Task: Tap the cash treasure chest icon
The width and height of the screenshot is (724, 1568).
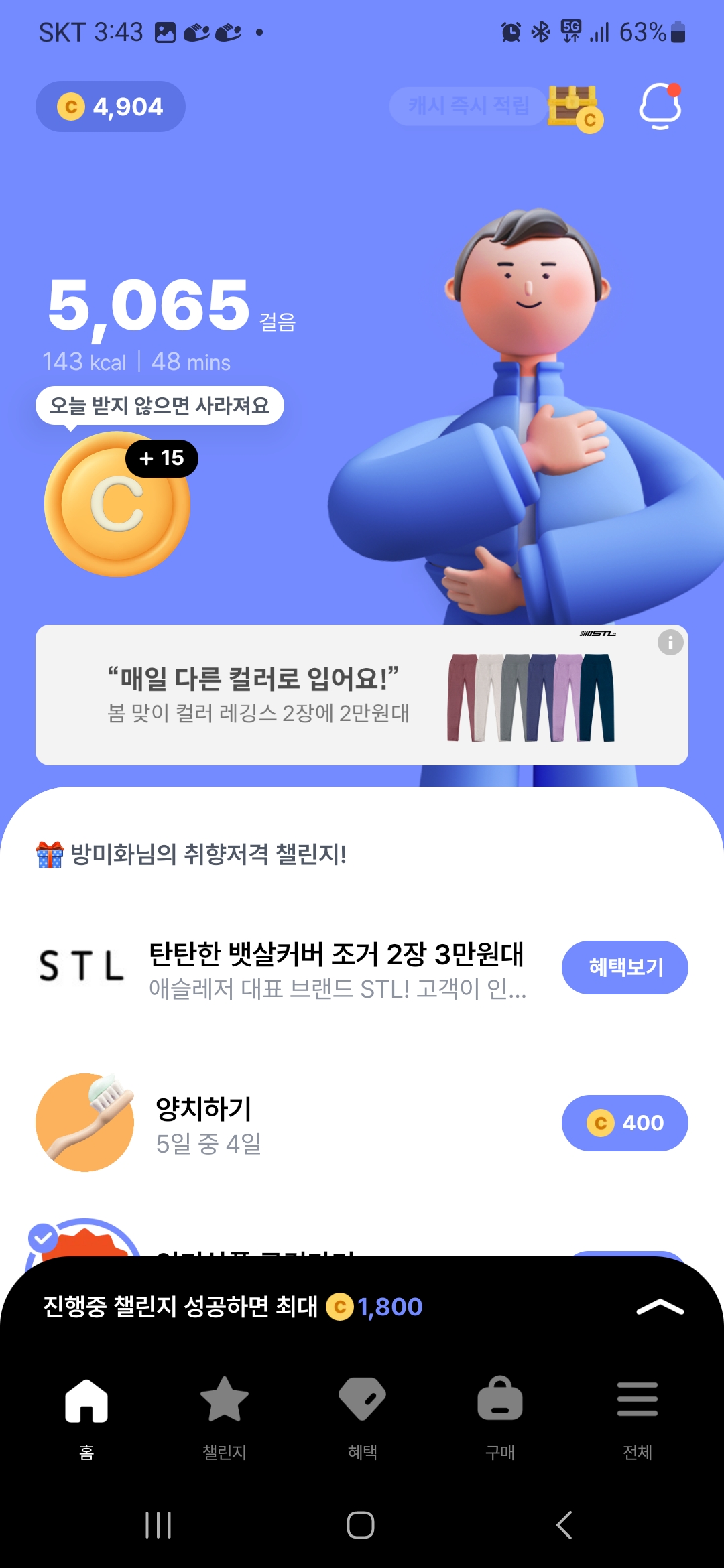Action: 574,107
